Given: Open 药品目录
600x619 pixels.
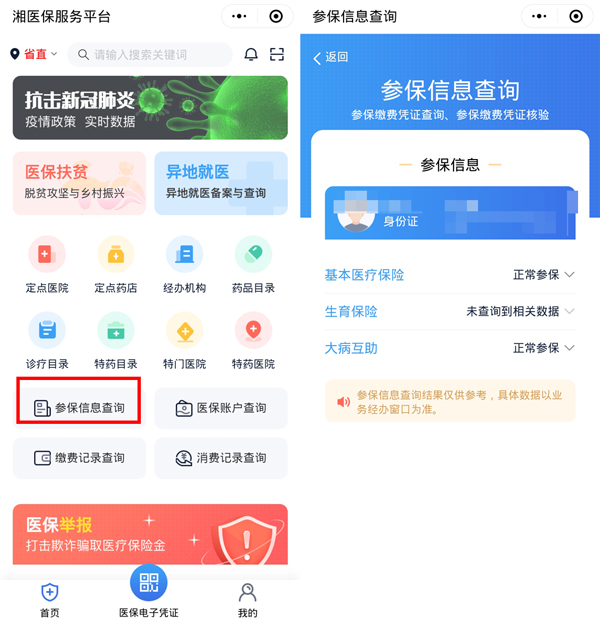Looking at the screenshot, I should 252,264.
